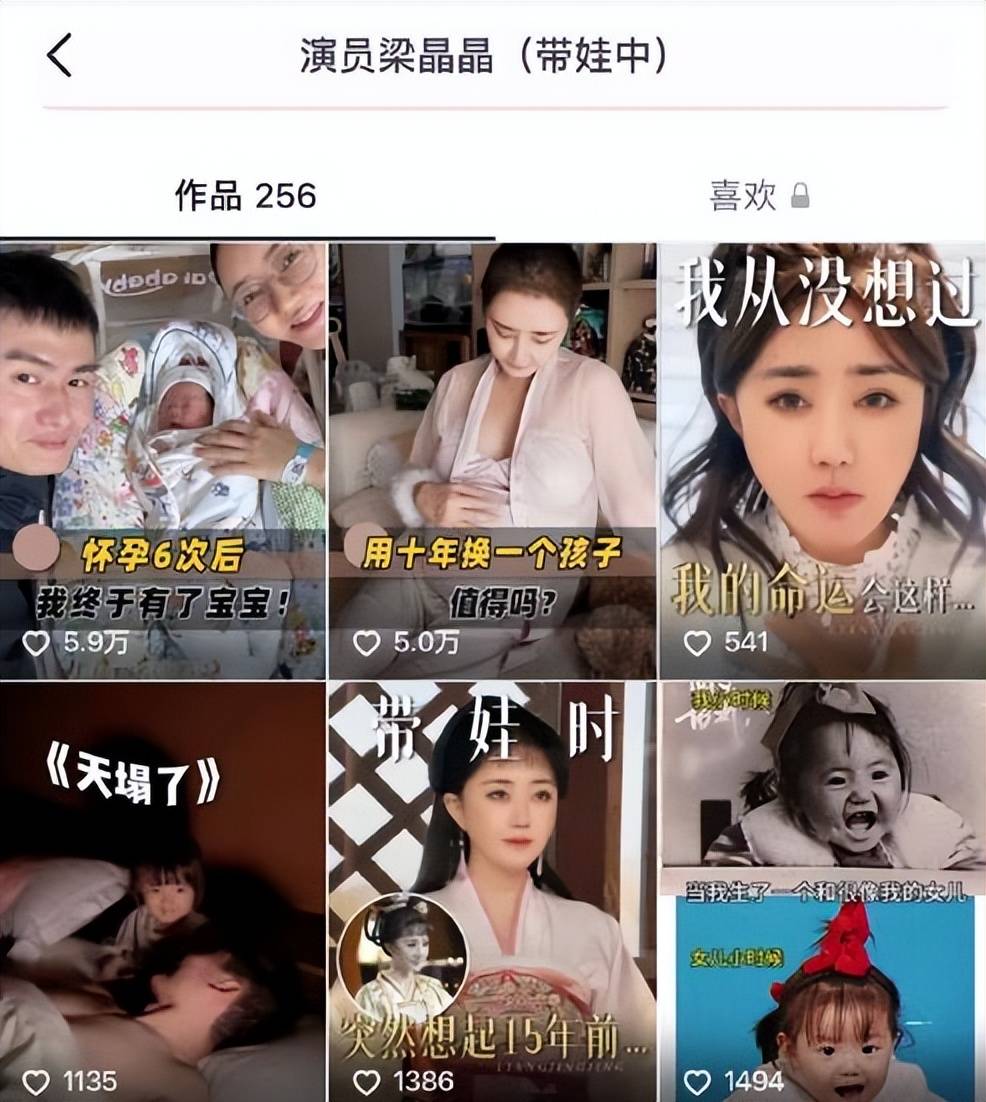Switch to the 作品 256 tab
Viewport: 986px width, 1102px height.
pos(246,196)
